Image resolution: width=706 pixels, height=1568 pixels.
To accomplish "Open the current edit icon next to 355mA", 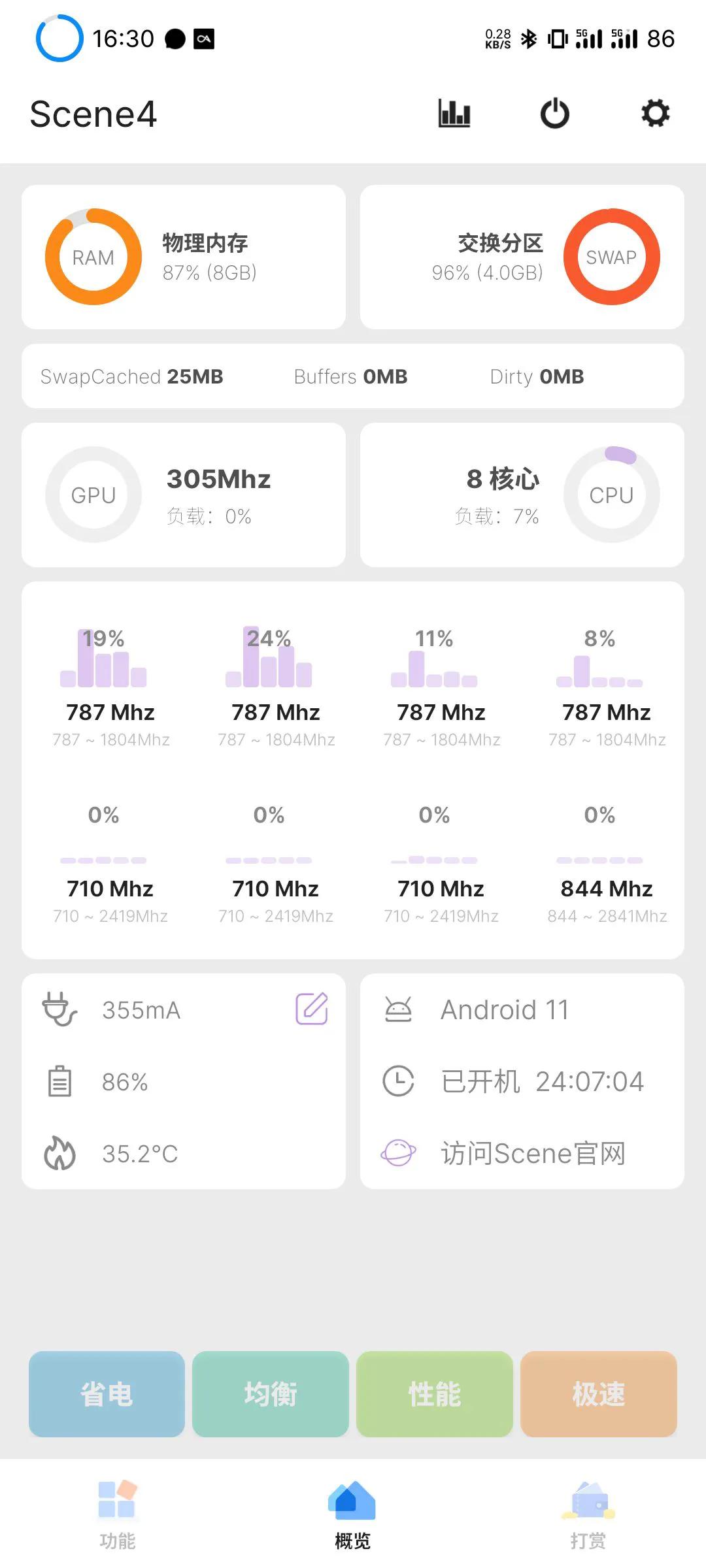I will (312, 1008).
